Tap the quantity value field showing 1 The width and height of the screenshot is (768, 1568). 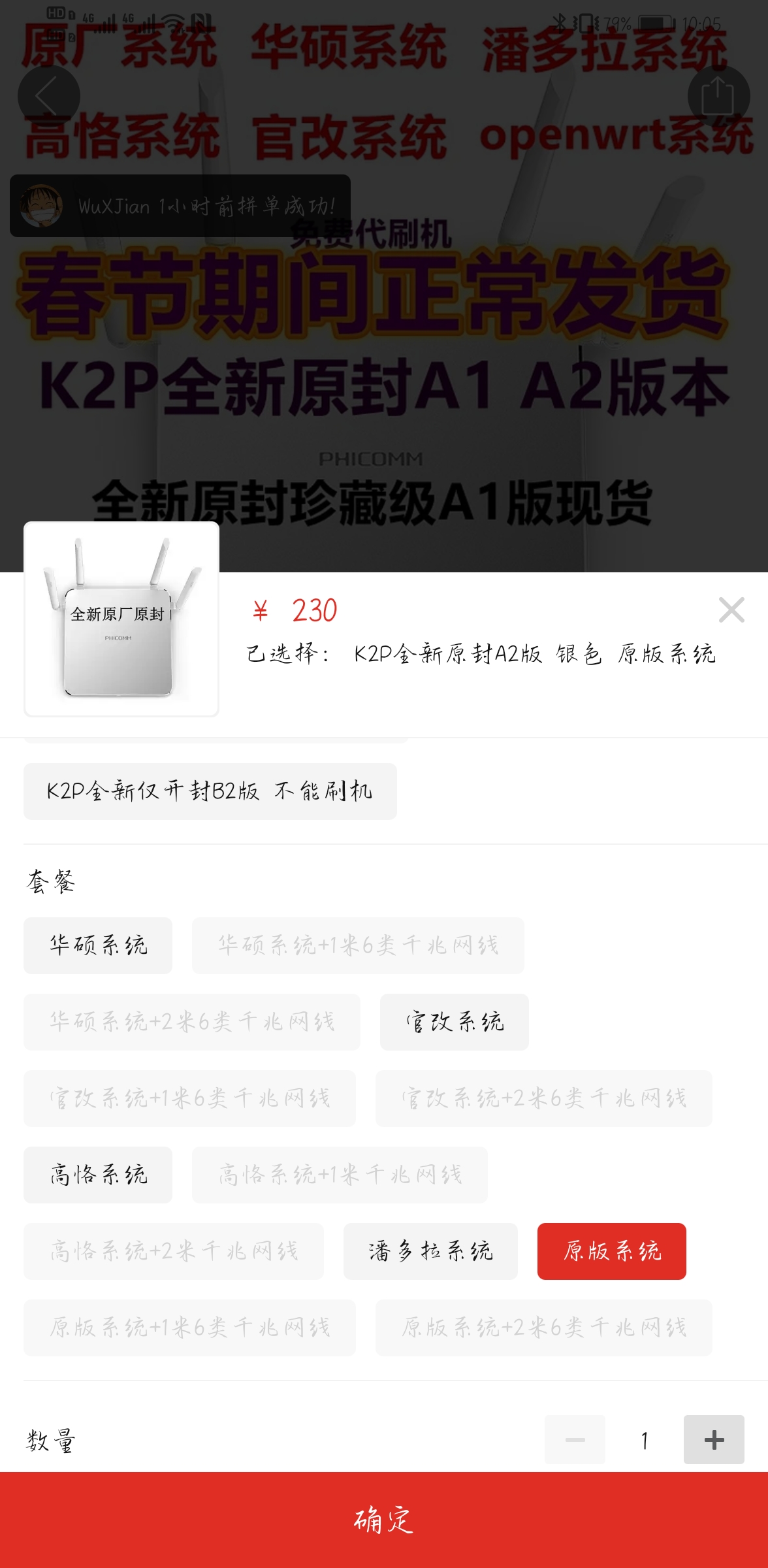click(644, 1440)
